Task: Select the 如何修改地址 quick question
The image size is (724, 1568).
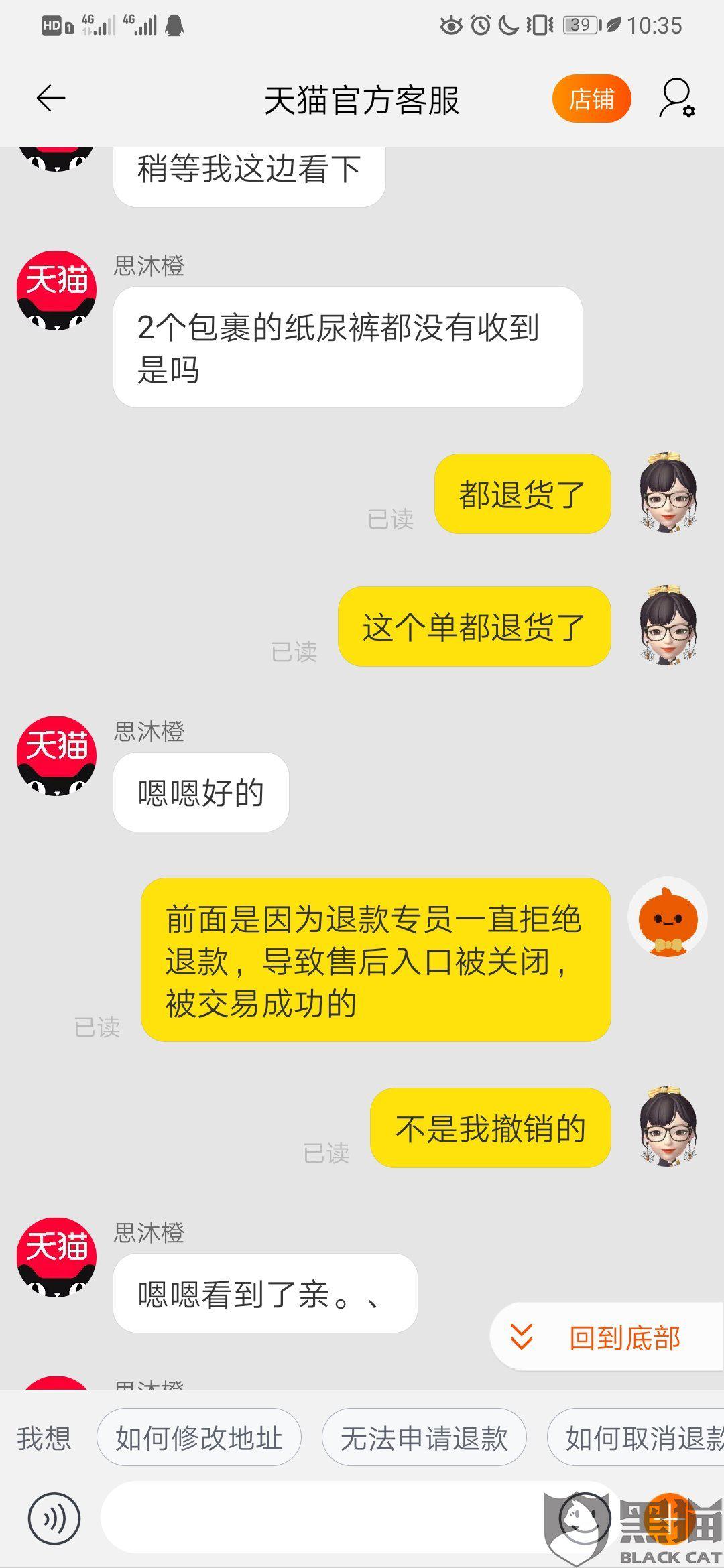Action: click(x=199, y=1438)
